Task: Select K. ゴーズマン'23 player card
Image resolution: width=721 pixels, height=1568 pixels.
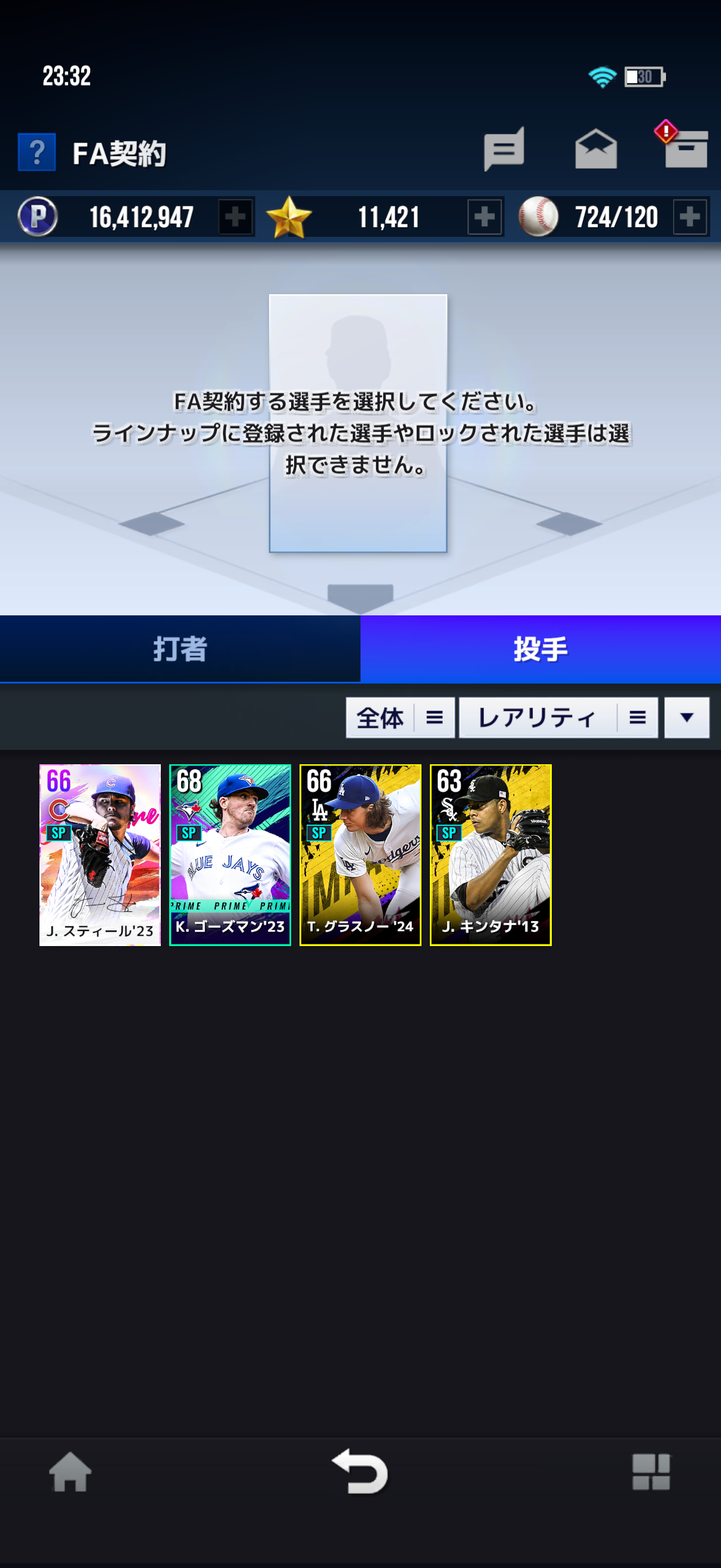Action: pos(230,855)
